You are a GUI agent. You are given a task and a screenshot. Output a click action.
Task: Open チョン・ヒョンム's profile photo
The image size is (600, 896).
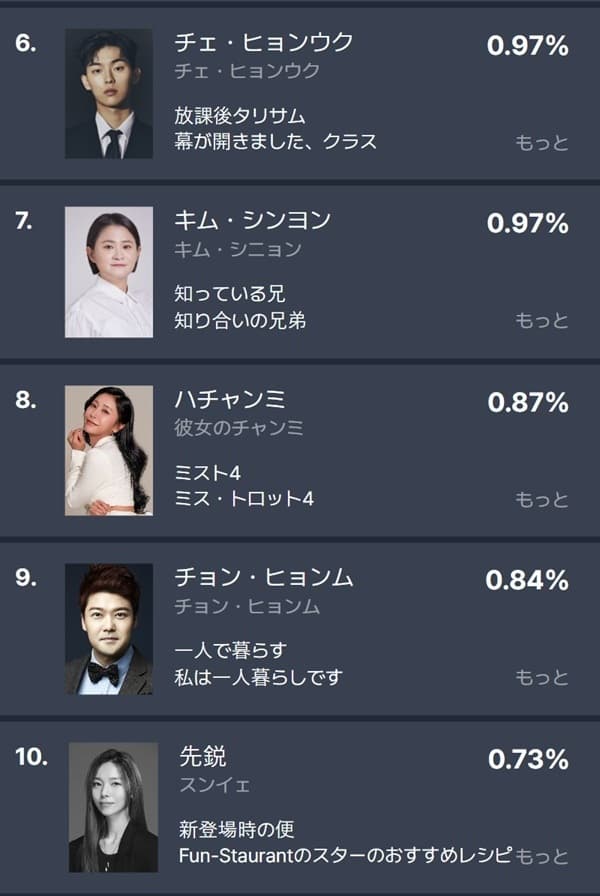pos(109,629)
